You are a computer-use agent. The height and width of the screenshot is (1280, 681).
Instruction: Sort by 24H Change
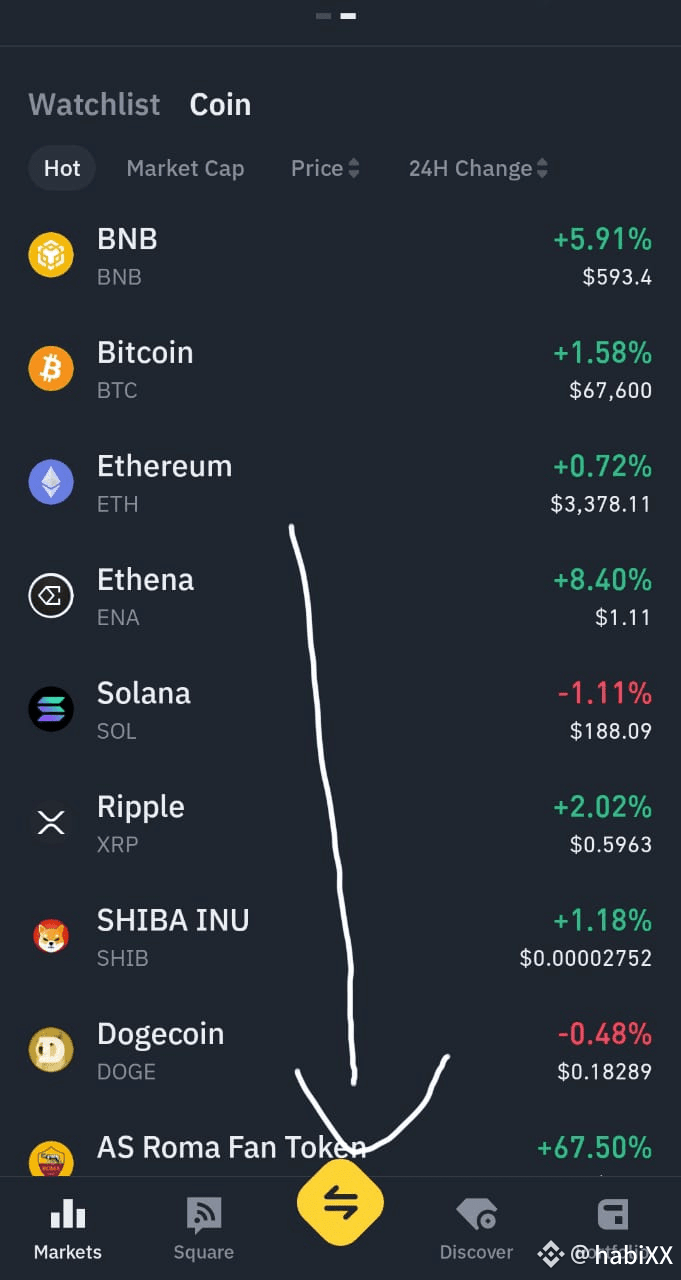point(478,168)
